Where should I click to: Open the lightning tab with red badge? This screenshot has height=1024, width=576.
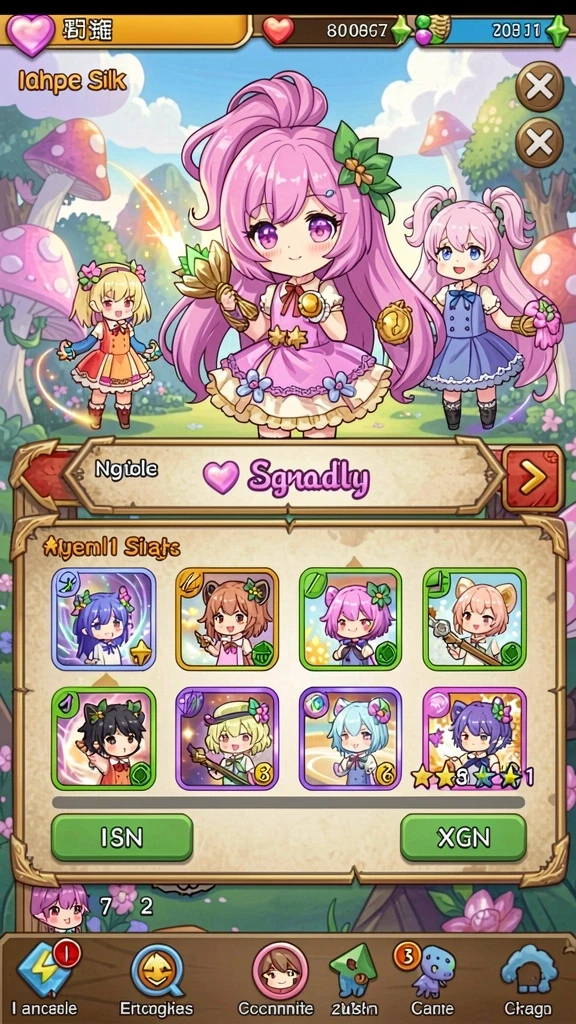(x=46, y=969)
